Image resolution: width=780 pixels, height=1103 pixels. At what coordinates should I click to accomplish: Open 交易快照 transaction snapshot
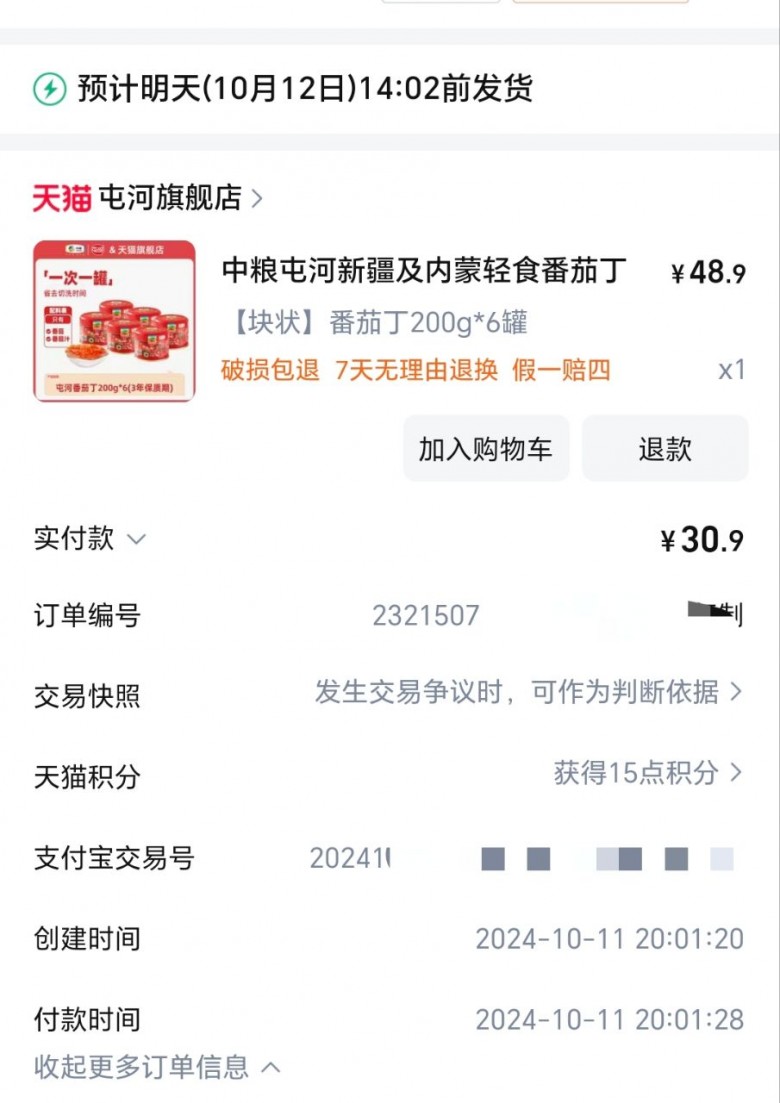pyautogui.click(x=528, y=692)
